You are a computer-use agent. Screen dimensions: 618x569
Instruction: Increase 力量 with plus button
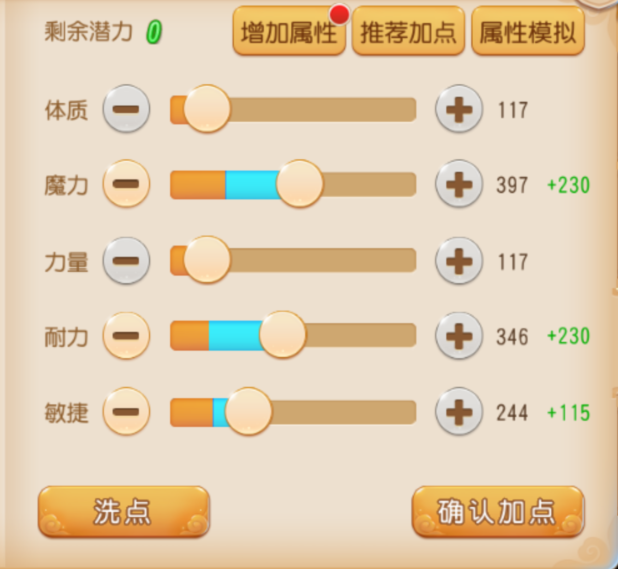[x=459, y=261]
